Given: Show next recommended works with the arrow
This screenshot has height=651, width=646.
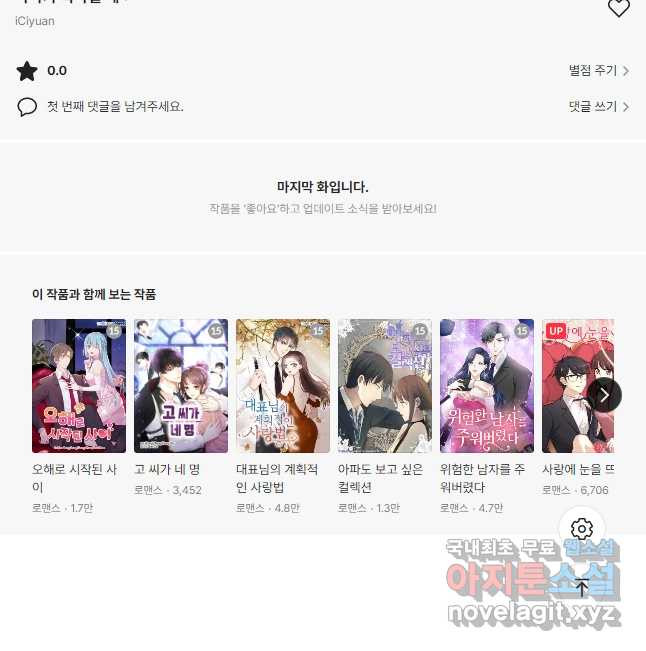Looking at the screenshot, I should [604, 395].
